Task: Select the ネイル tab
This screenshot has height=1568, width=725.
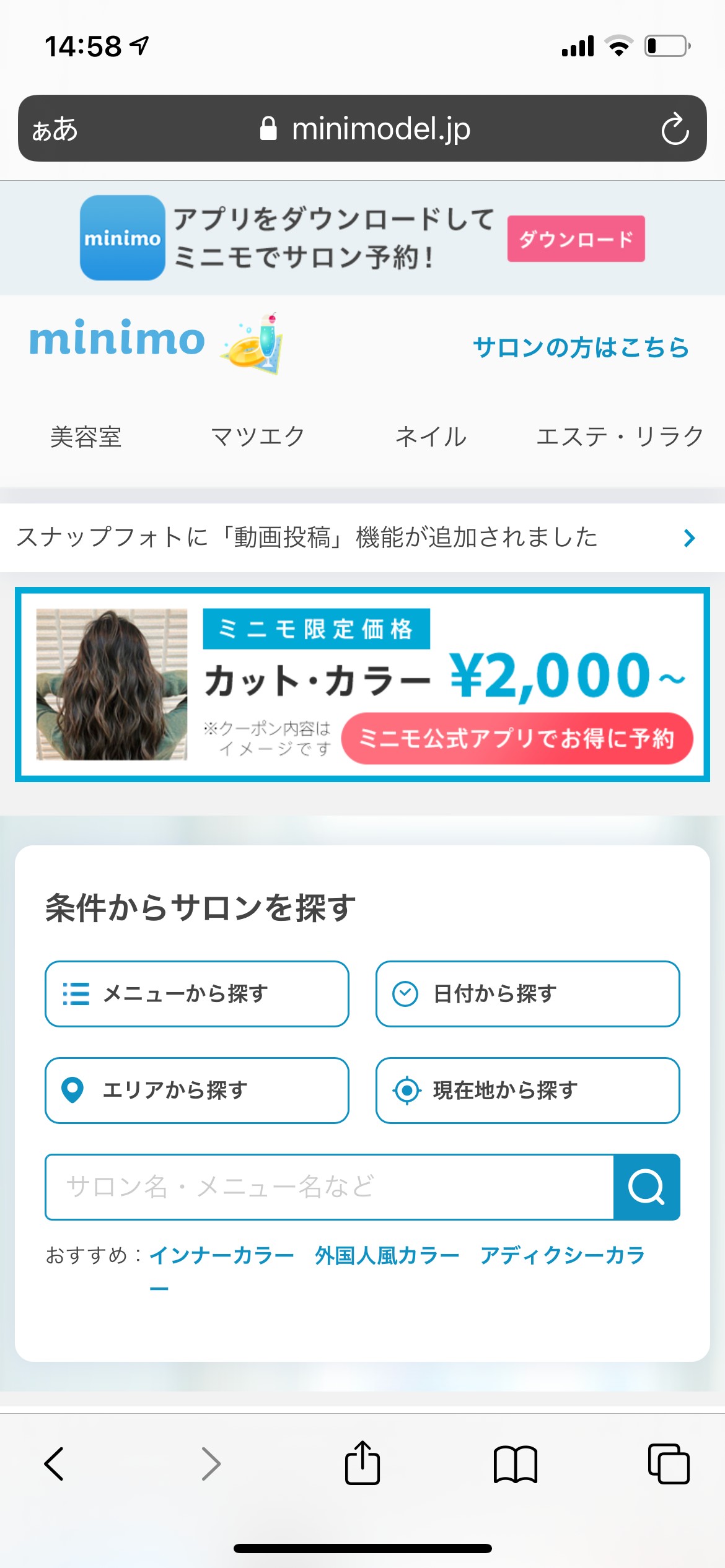Action: [x=431, y=437]
